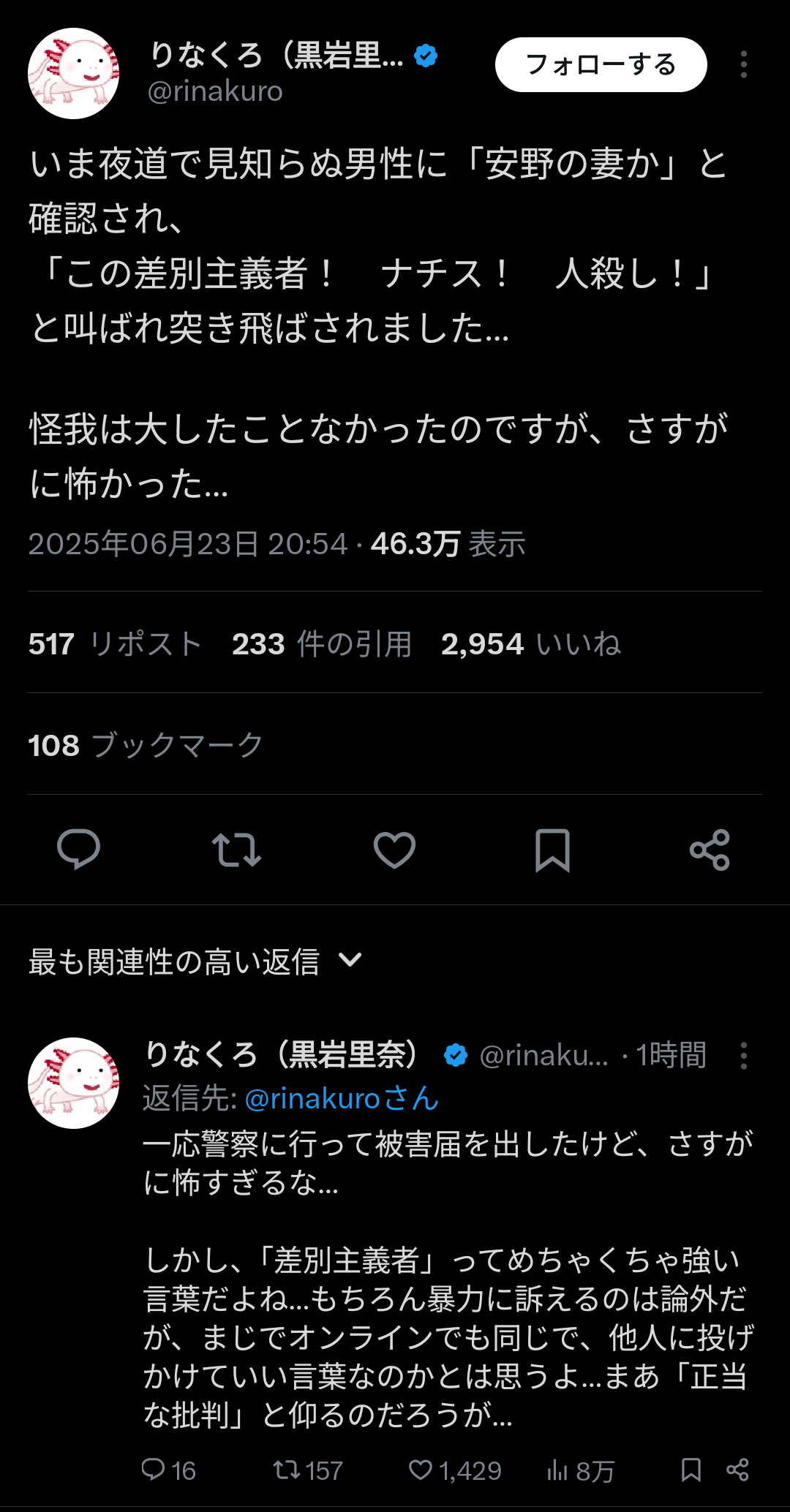
Task: Tap the フォローする button
Action: coord(601,64)
